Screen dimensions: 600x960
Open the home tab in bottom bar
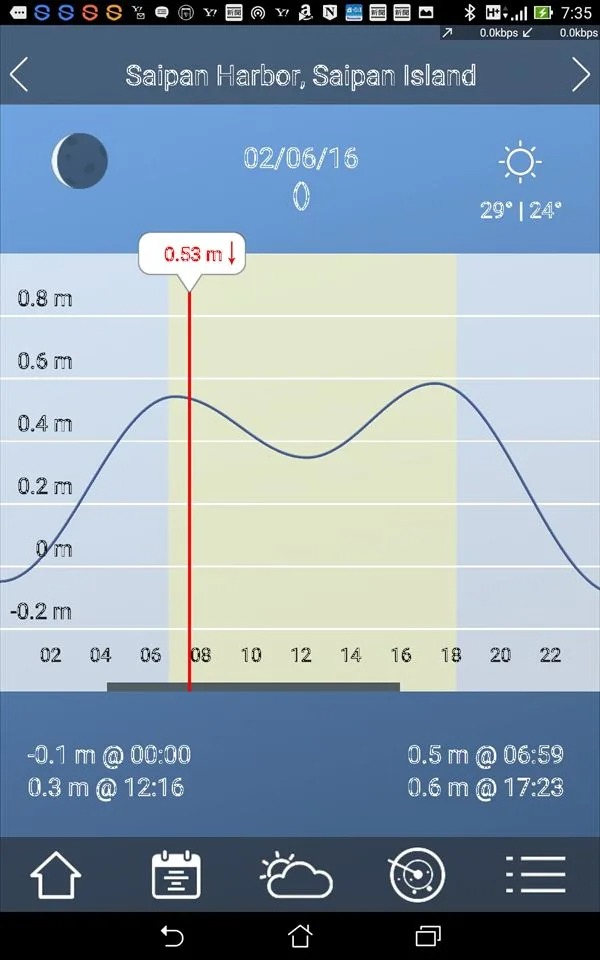[x=55, y=874]
